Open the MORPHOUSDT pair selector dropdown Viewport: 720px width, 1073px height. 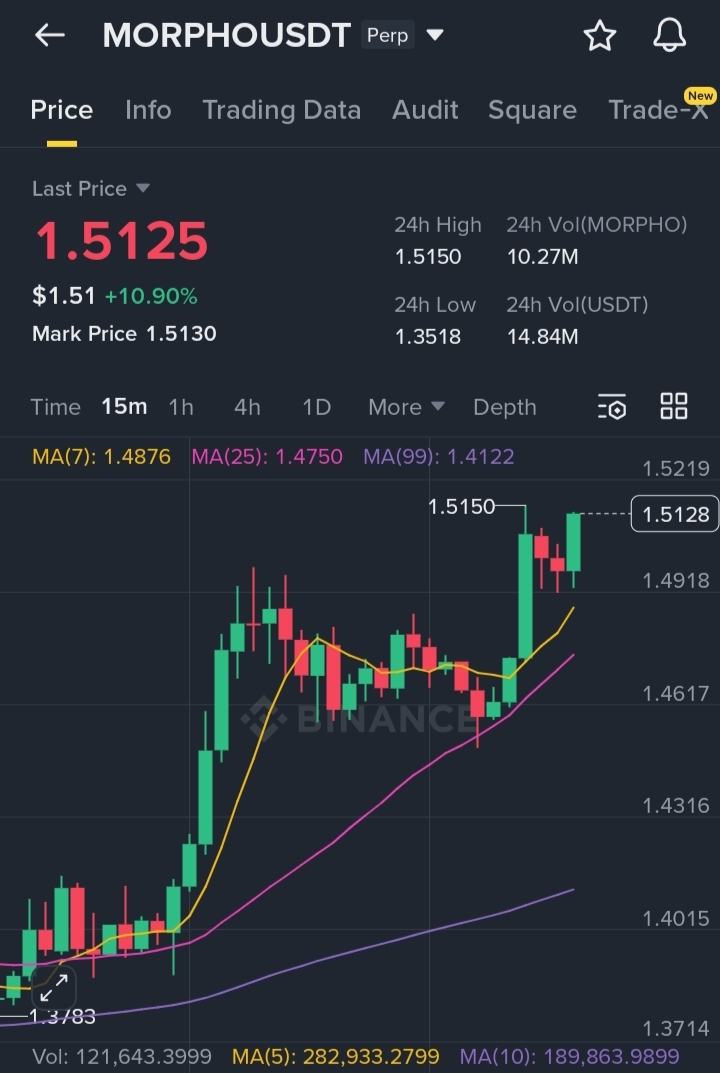tap(435, 36)
